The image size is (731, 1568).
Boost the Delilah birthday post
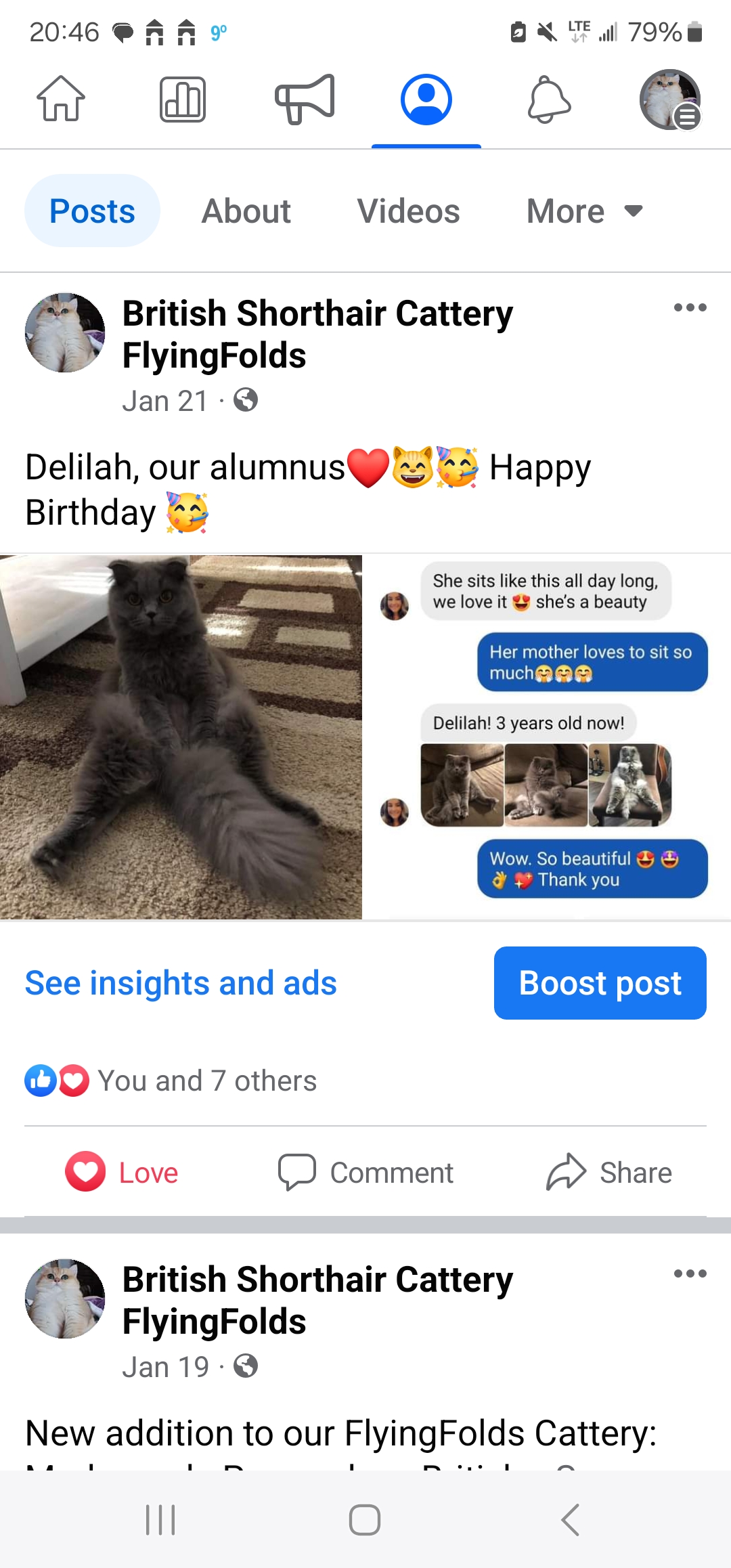[x=600, y=983]
